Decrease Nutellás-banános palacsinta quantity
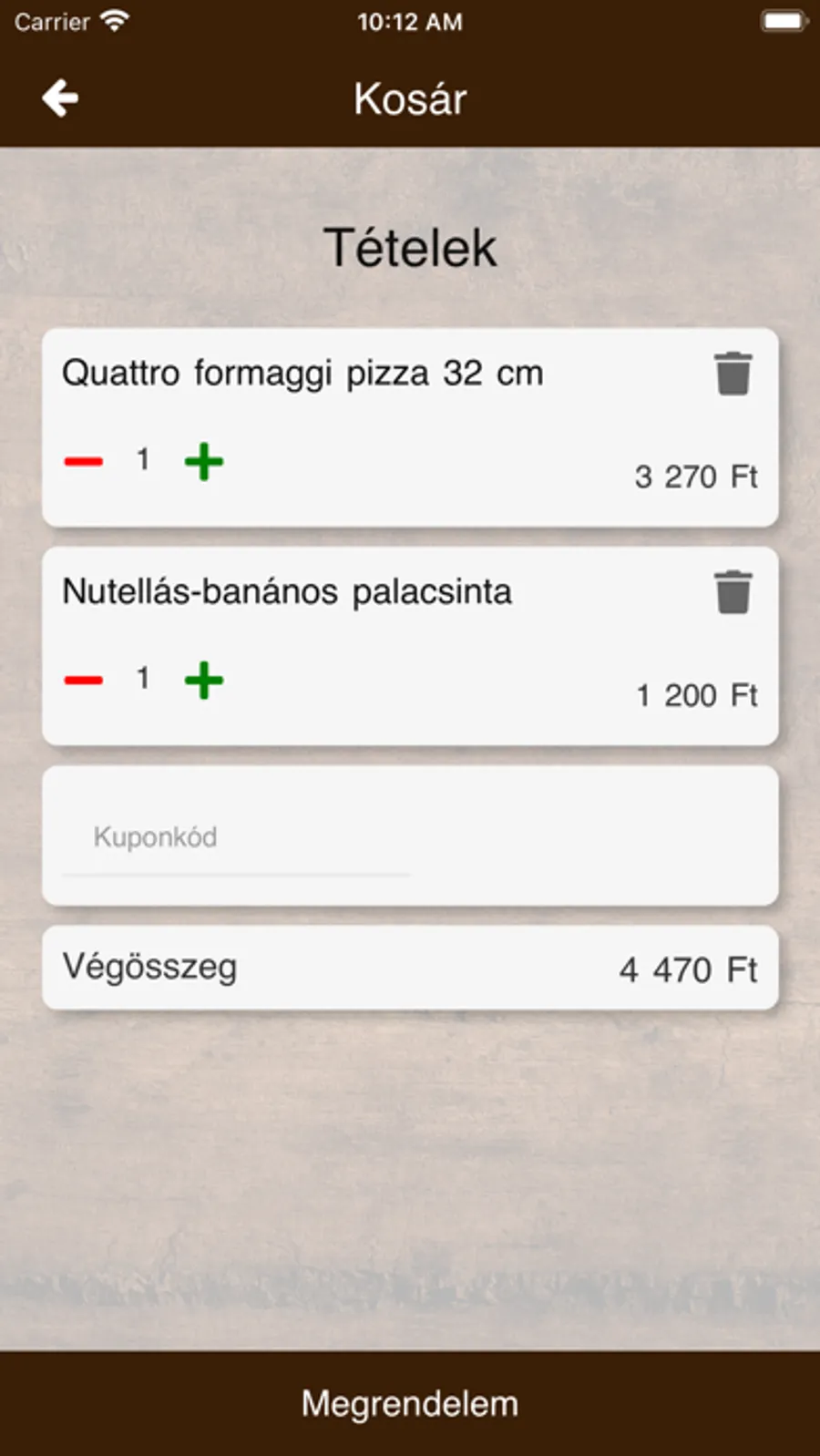820x1456 pixels. (x=83, y=680)
